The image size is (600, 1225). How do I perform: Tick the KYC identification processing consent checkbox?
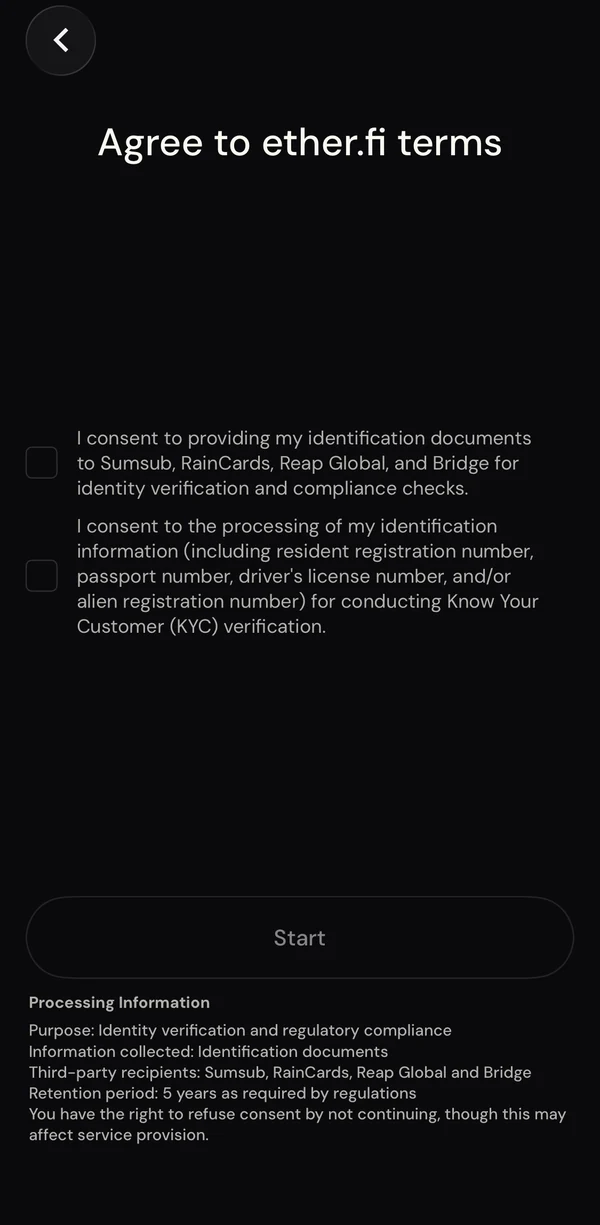point(41,576)
